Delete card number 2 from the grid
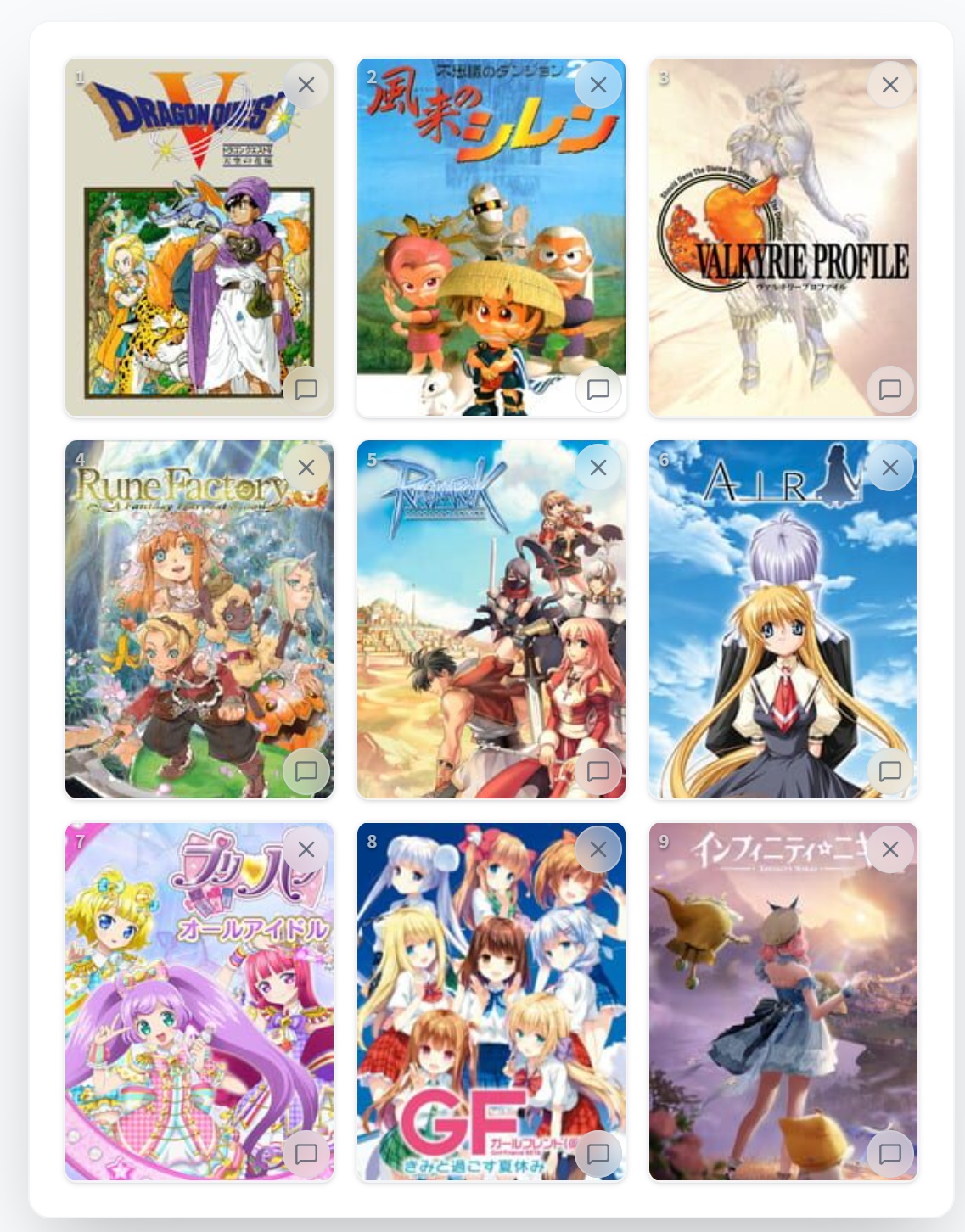965x1232 pixels. pos(598,85)
